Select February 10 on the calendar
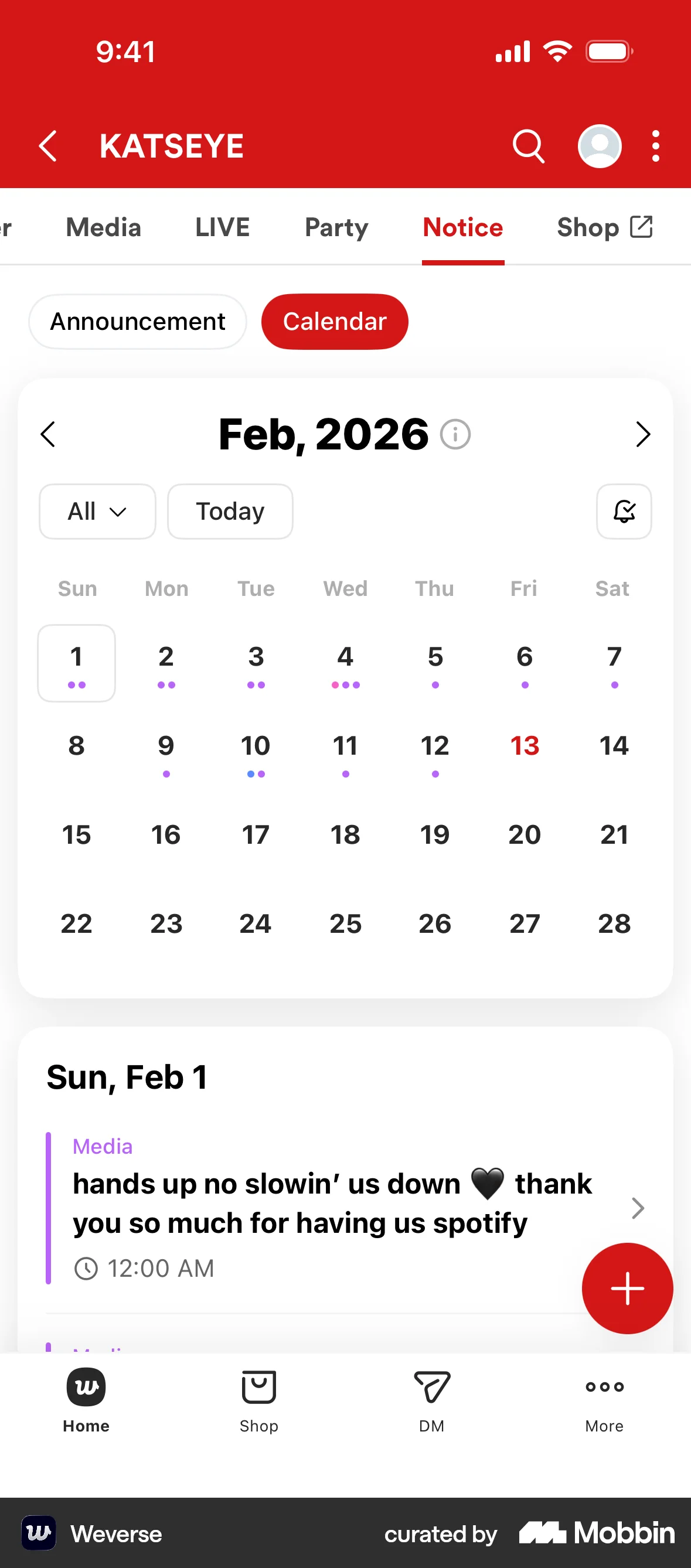This screenshot has width=691, height=1568. coord(256,751)
